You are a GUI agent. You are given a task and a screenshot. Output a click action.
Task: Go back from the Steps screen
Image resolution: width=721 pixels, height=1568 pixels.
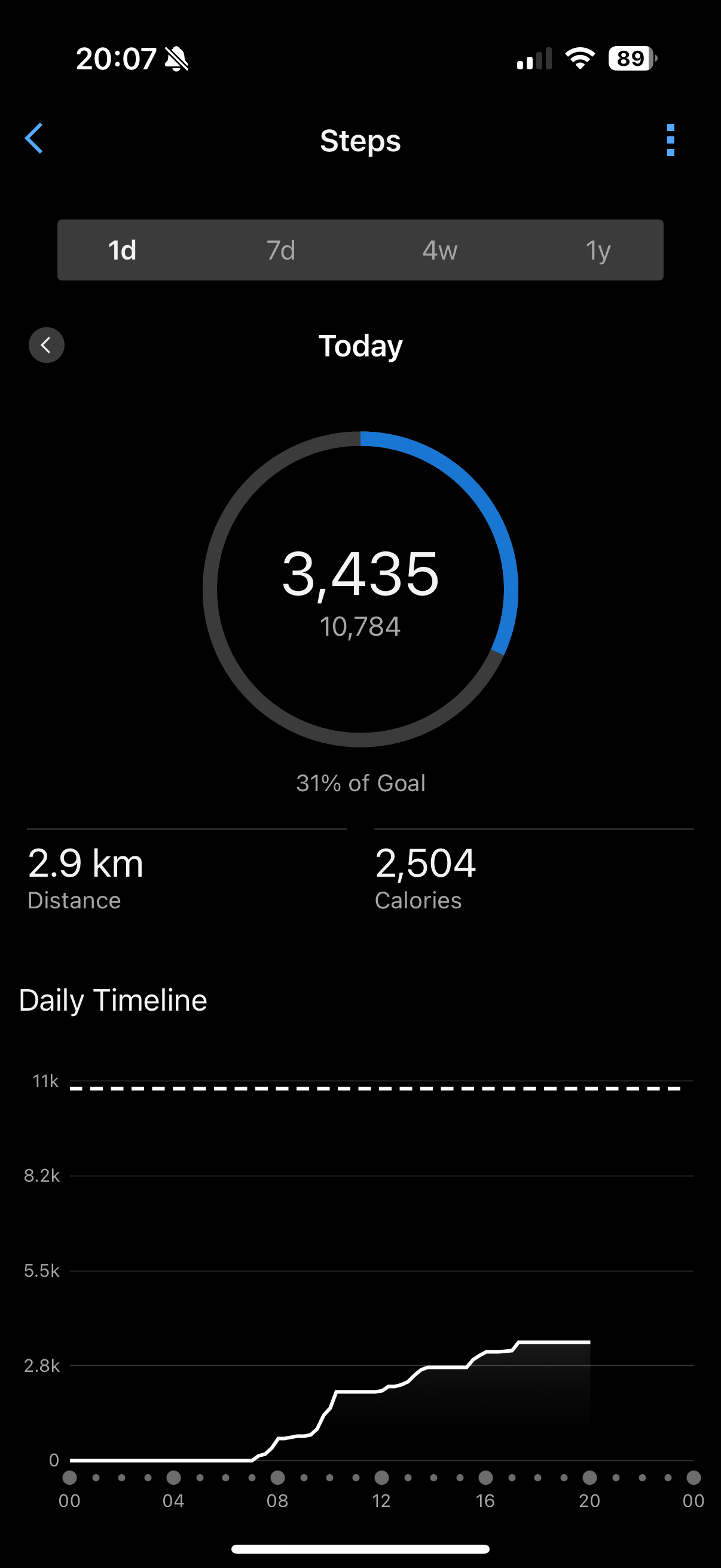34,139
